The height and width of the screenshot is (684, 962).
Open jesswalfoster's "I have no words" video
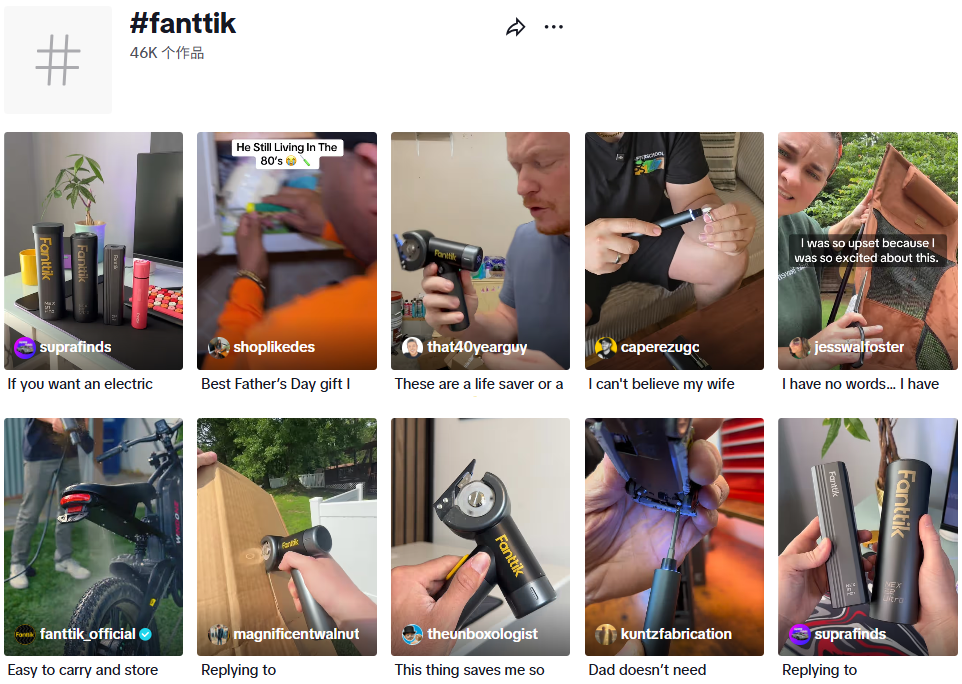[x=867, y=250]
